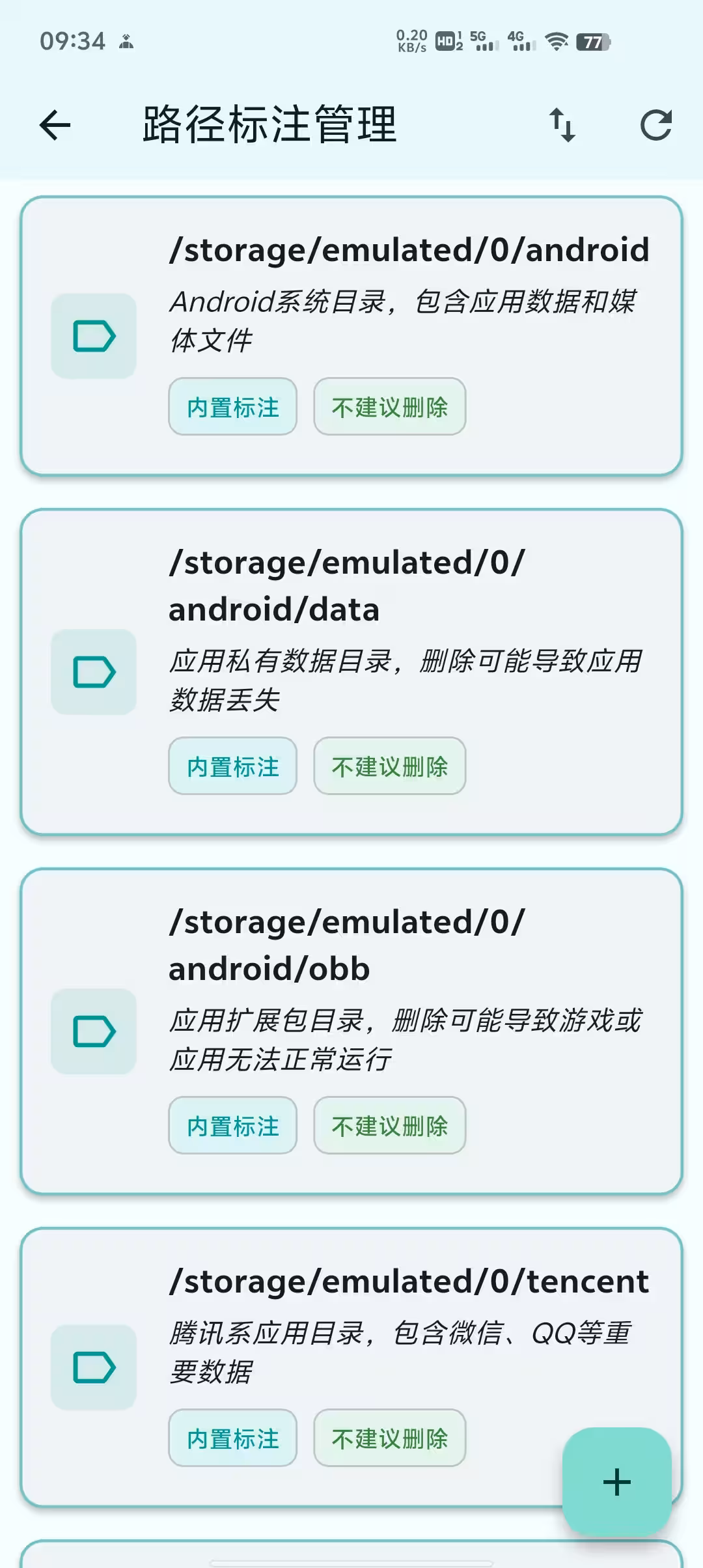Tap the battery indicator showing 77
This screenshot has height=1568, width=703.
[593, 43]
